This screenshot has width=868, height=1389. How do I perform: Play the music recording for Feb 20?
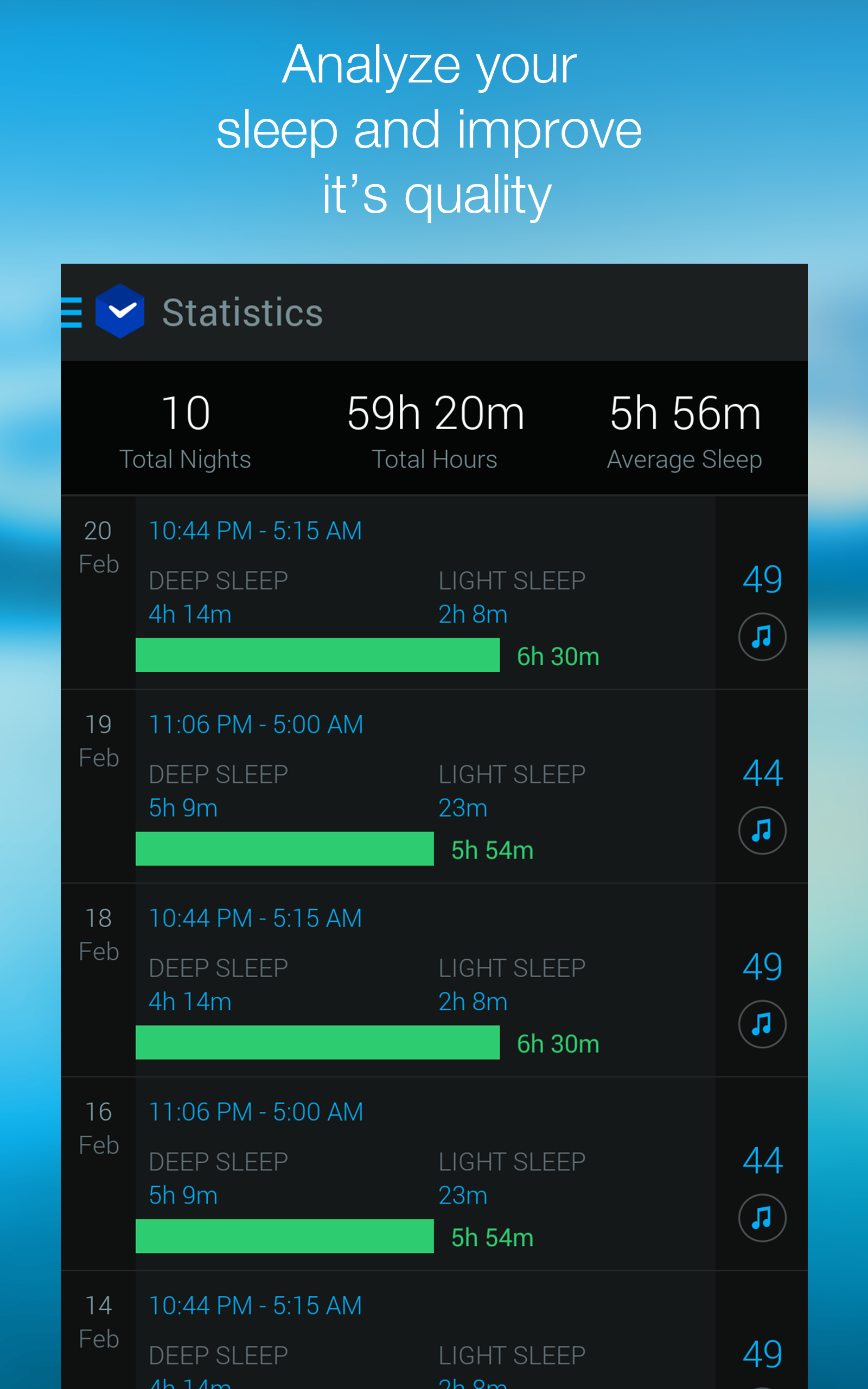762,636
